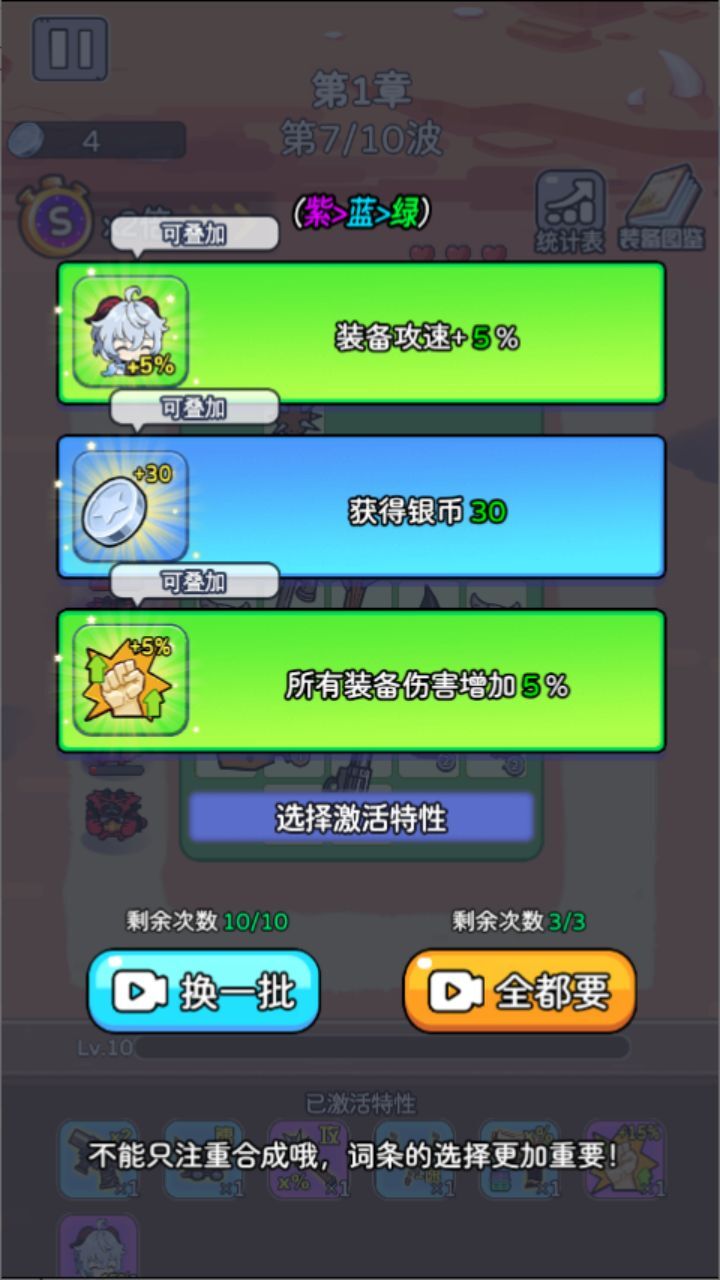Open the 装备图鉴 equipment guide
This screenshot has width=720, height=1280.
[x=661, y=211]
